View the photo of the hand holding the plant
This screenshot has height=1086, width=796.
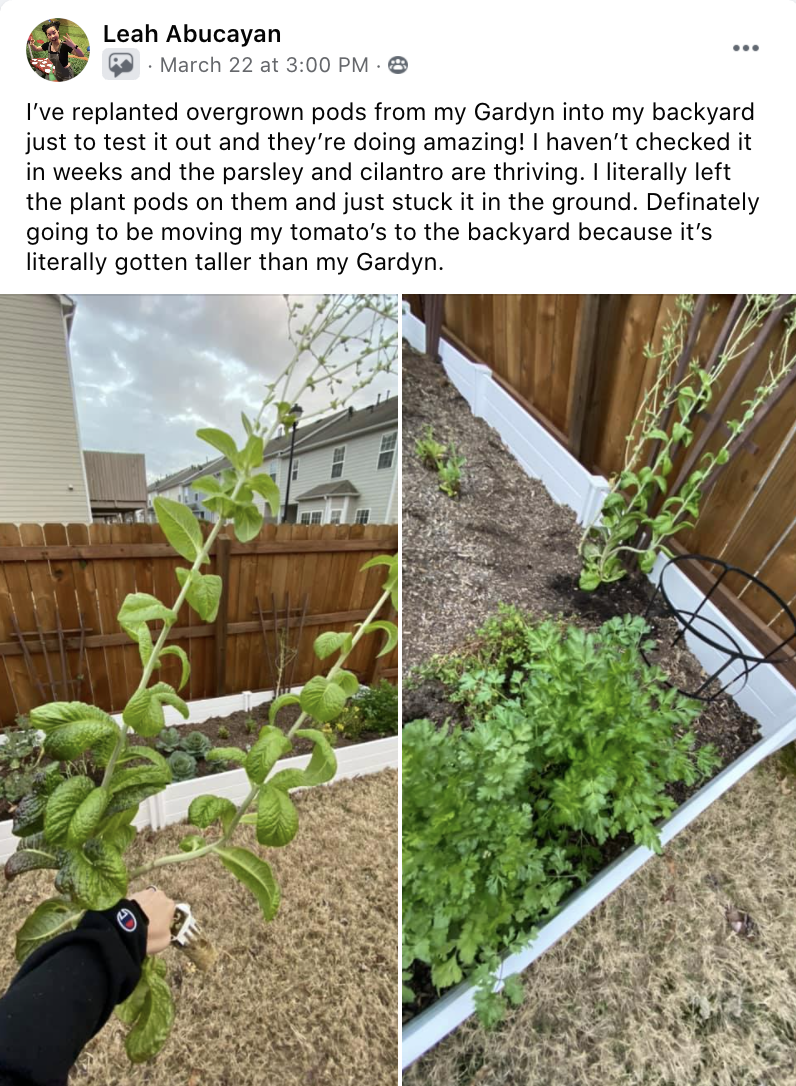pyautogui.click(x=199, y=689)
